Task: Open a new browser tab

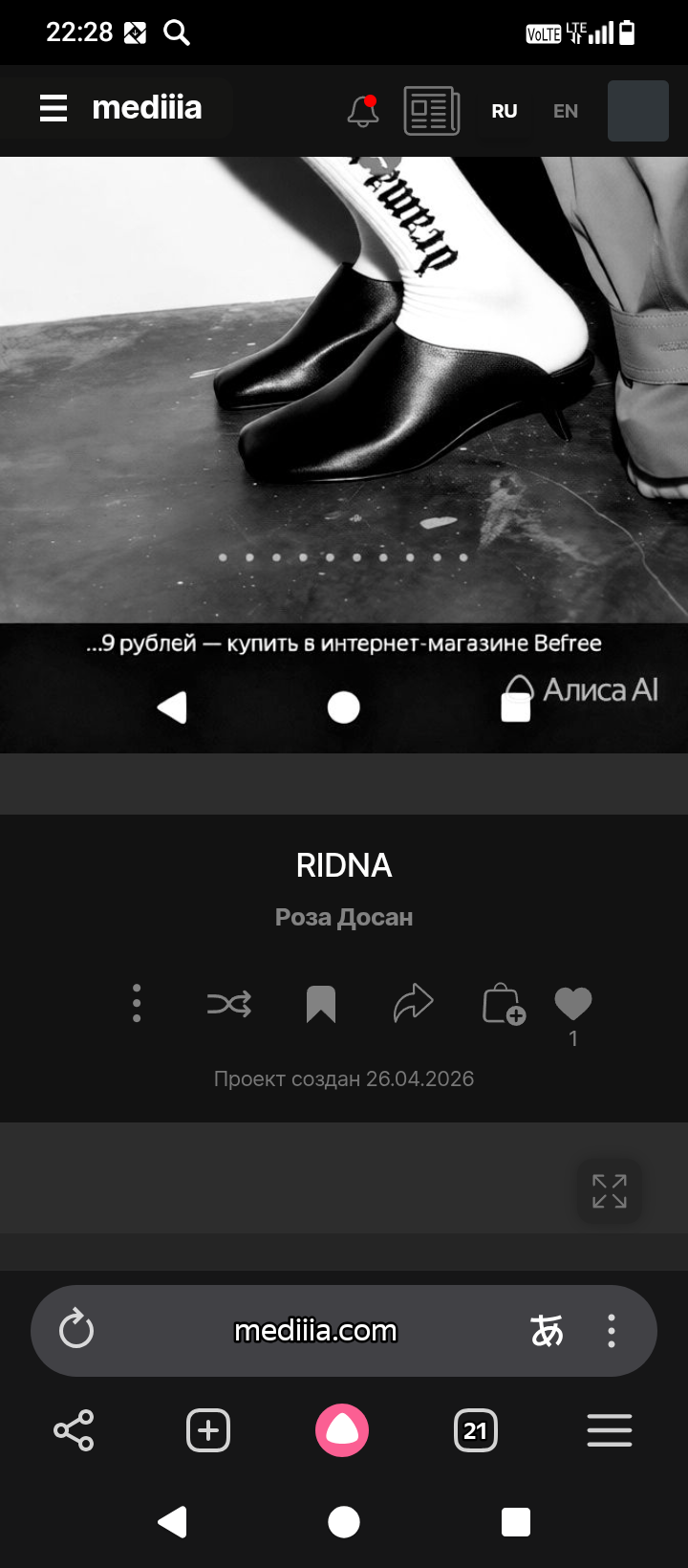Action: coord(208,1431)
